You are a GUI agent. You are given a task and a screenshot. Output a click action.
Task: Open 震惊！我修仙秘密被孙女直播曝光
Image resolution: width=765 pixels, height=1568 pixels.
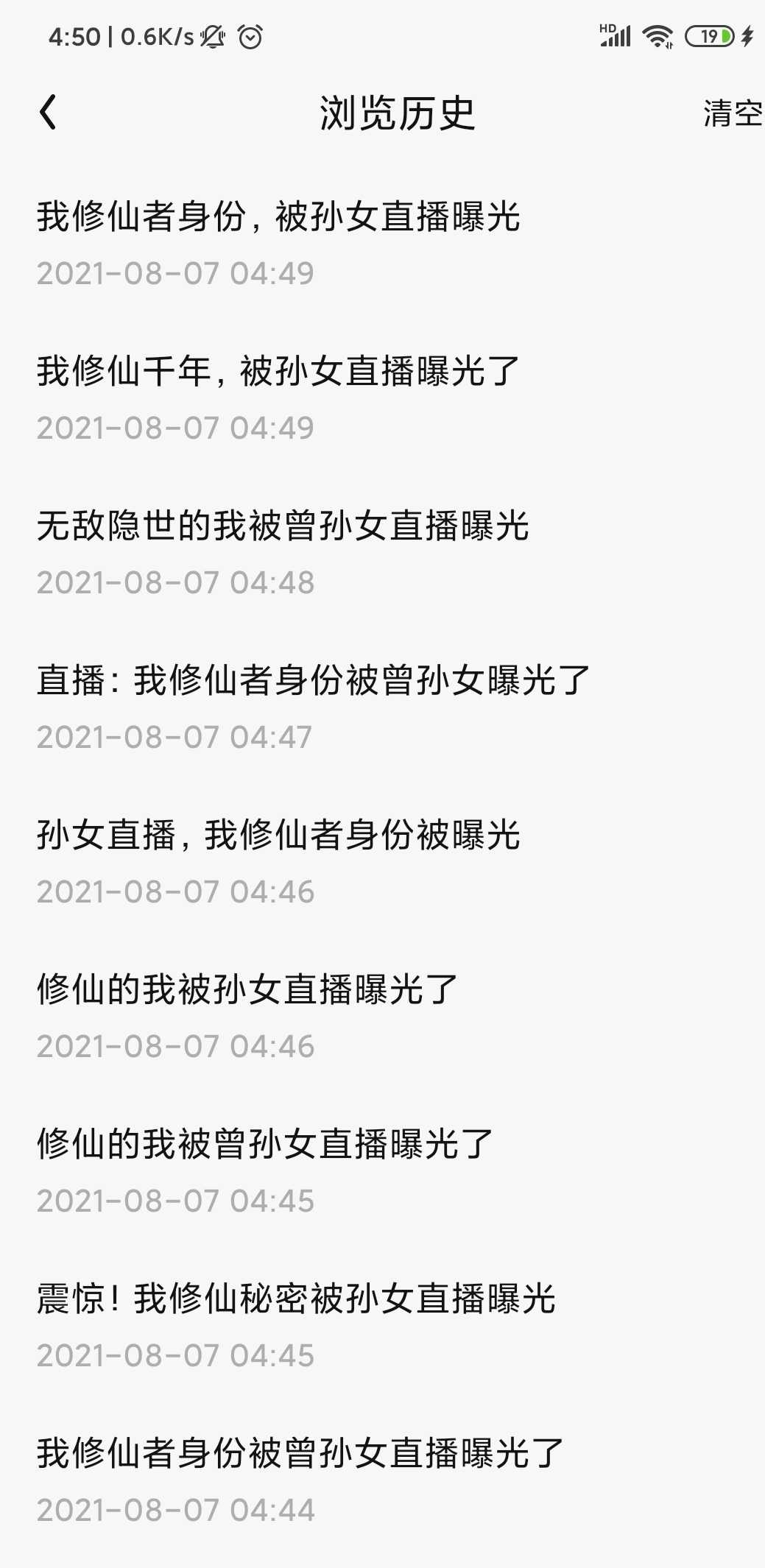pyautogui.click(x=296, y=1299)
